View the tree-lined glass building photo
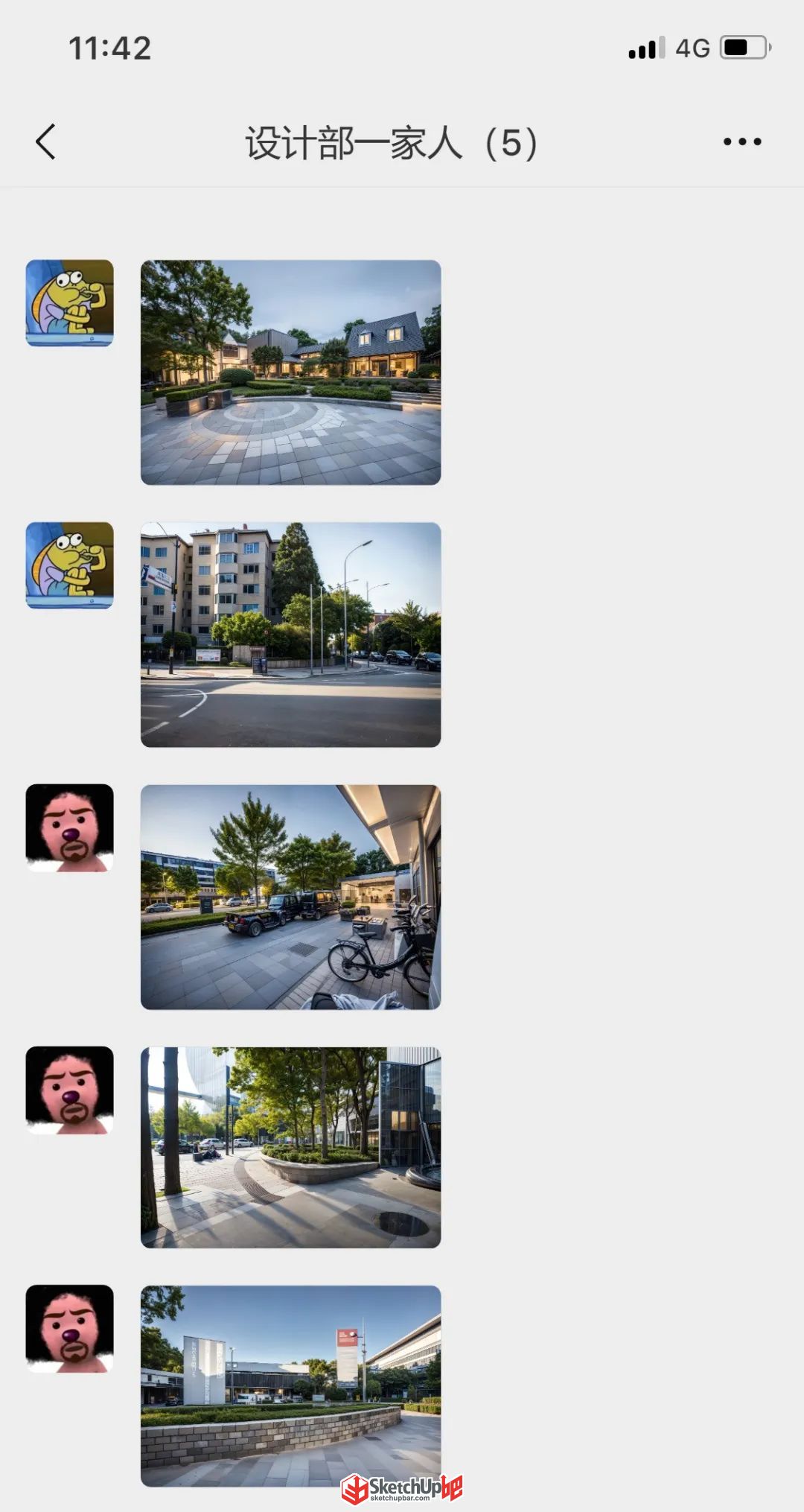 (x=291, y=1147)
